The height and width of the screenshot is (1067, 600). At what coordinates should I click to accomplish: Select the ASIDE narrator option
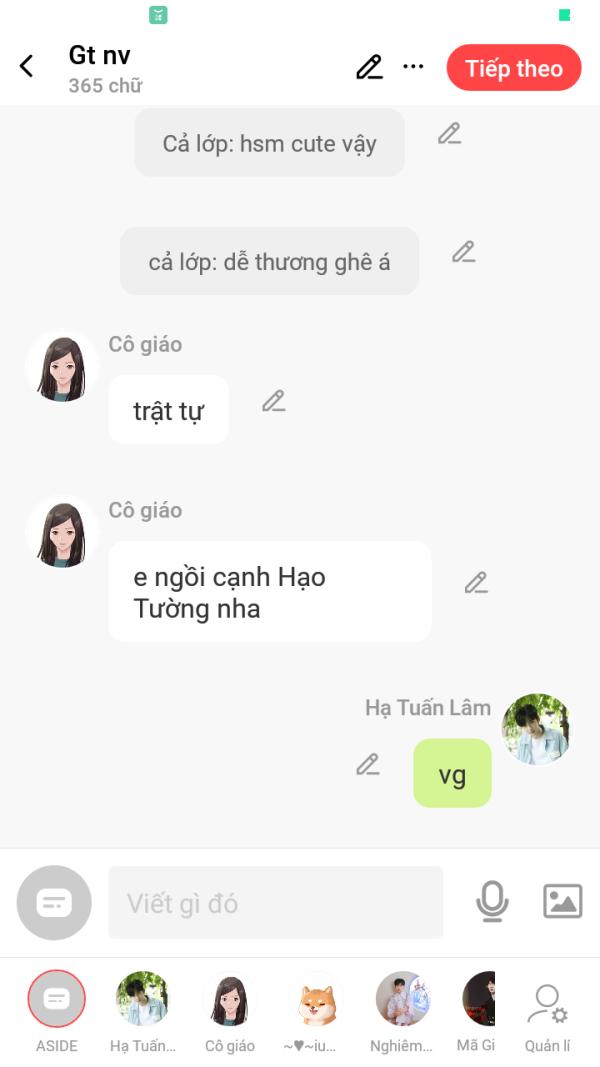coord(57,1001)
